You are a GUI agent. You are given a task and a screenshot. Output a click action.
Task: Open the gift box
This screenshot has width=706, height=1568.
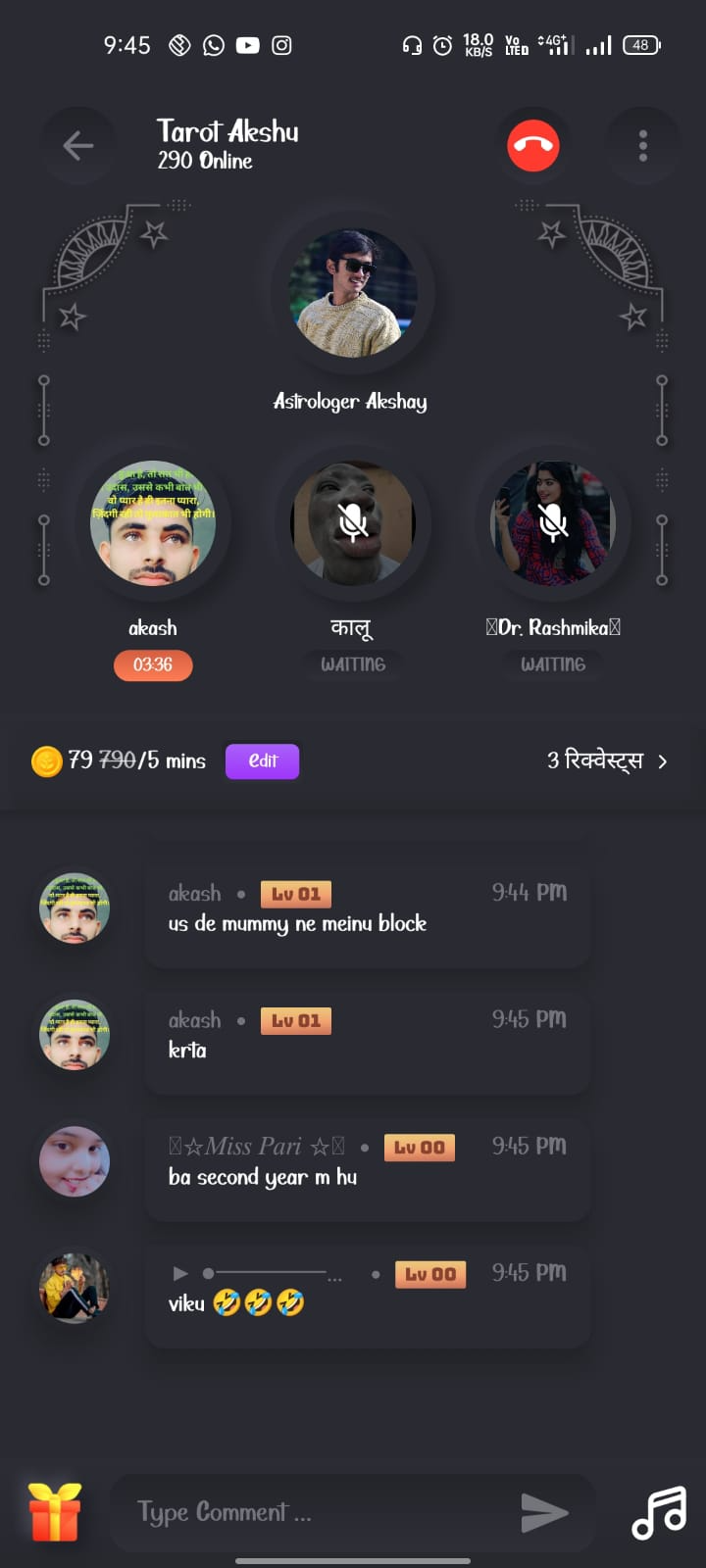[55, 1512]
